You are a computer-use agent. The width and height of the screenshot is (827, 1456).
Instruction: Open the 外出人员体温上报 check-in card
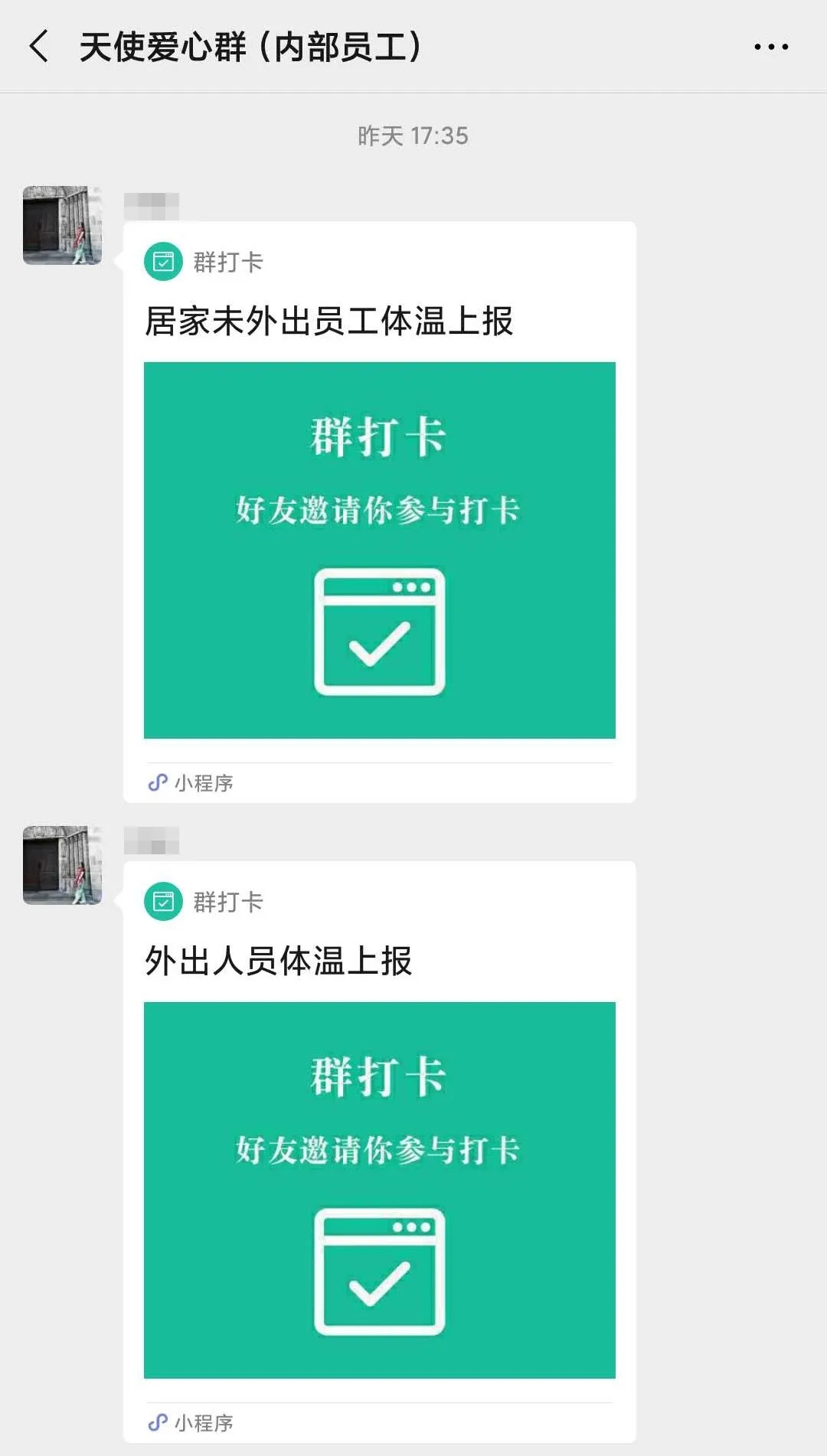tap(380, 1152)
